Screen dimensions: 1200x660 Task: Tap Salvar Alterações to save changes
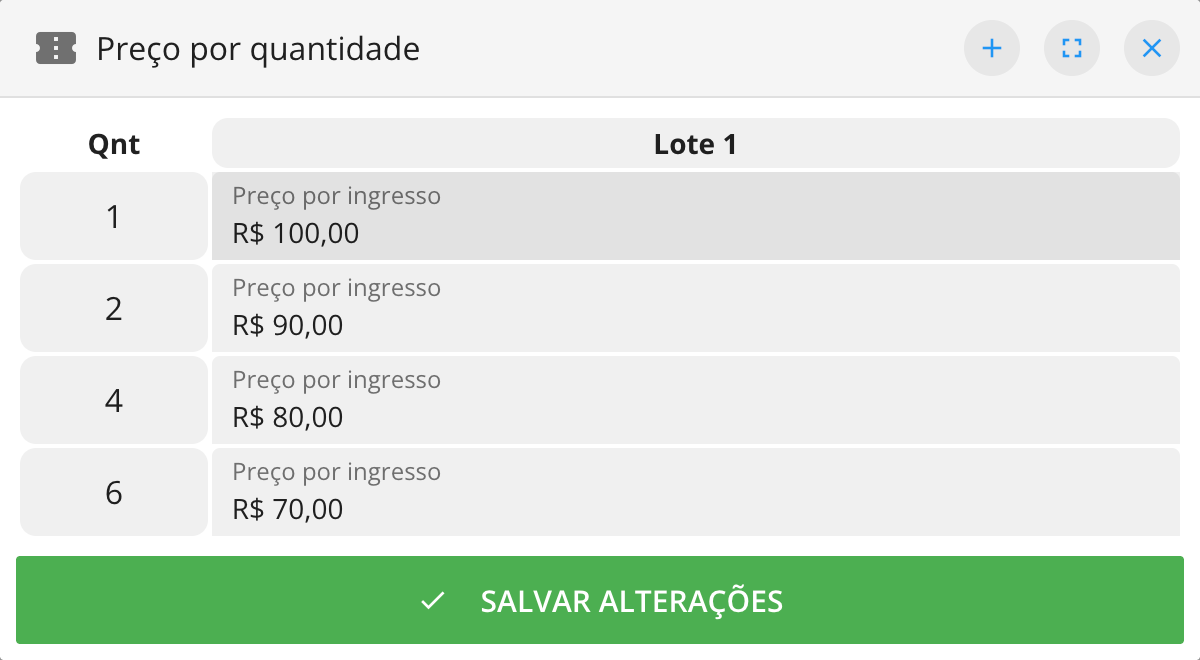(600, 601)
